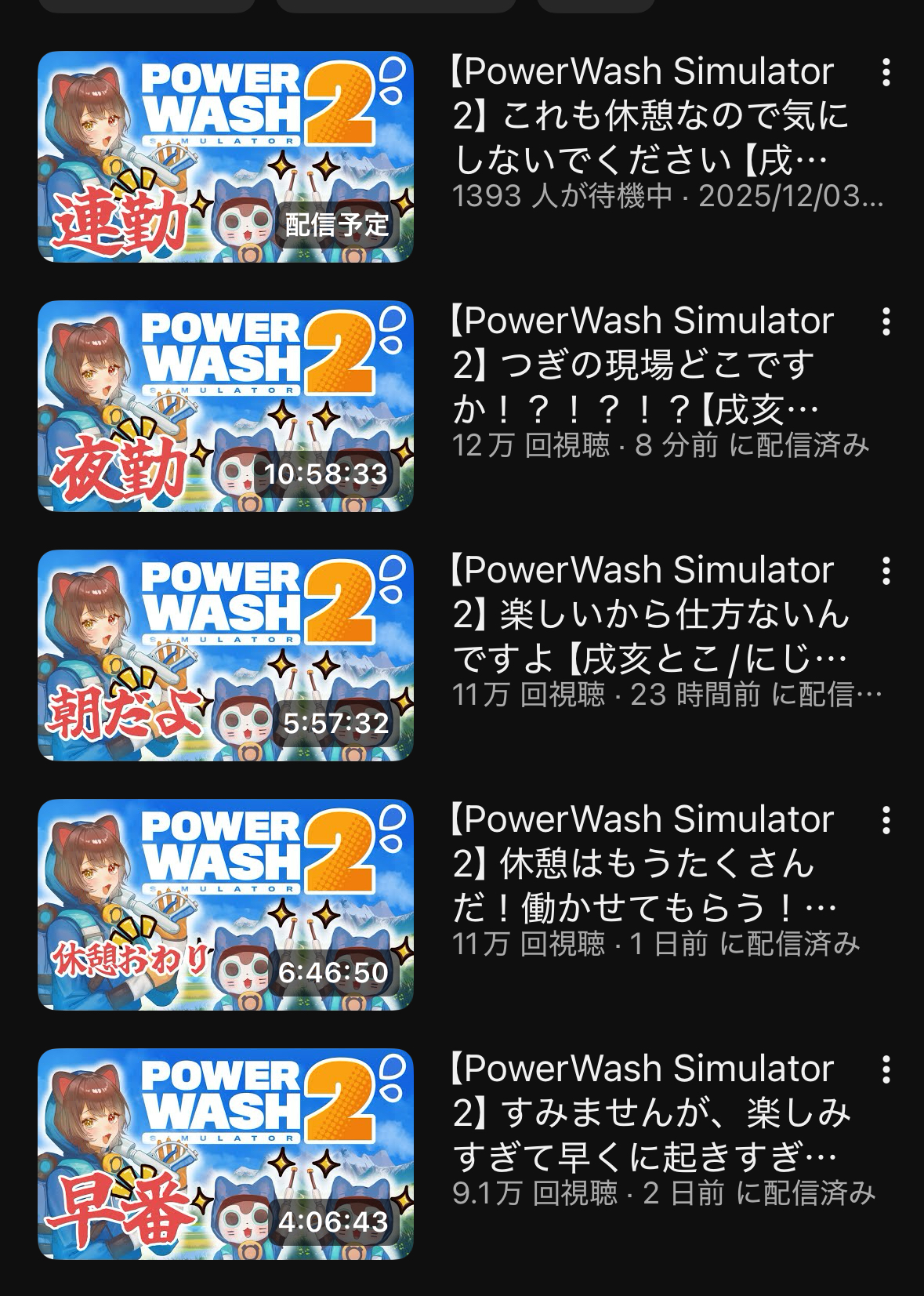This screenshot has width=924, height=1296.
Task: Open more options for the つぎの現場どこですか video
Action: click(x=886, y=322)
